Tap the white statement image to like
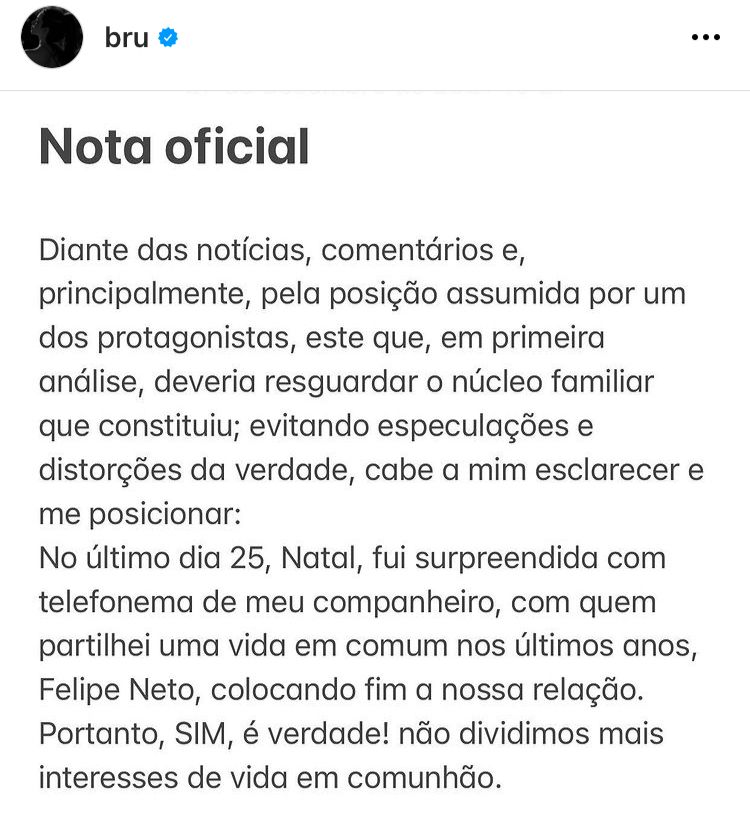This screenshot has height=830, width=750. [x=375, y=450]
